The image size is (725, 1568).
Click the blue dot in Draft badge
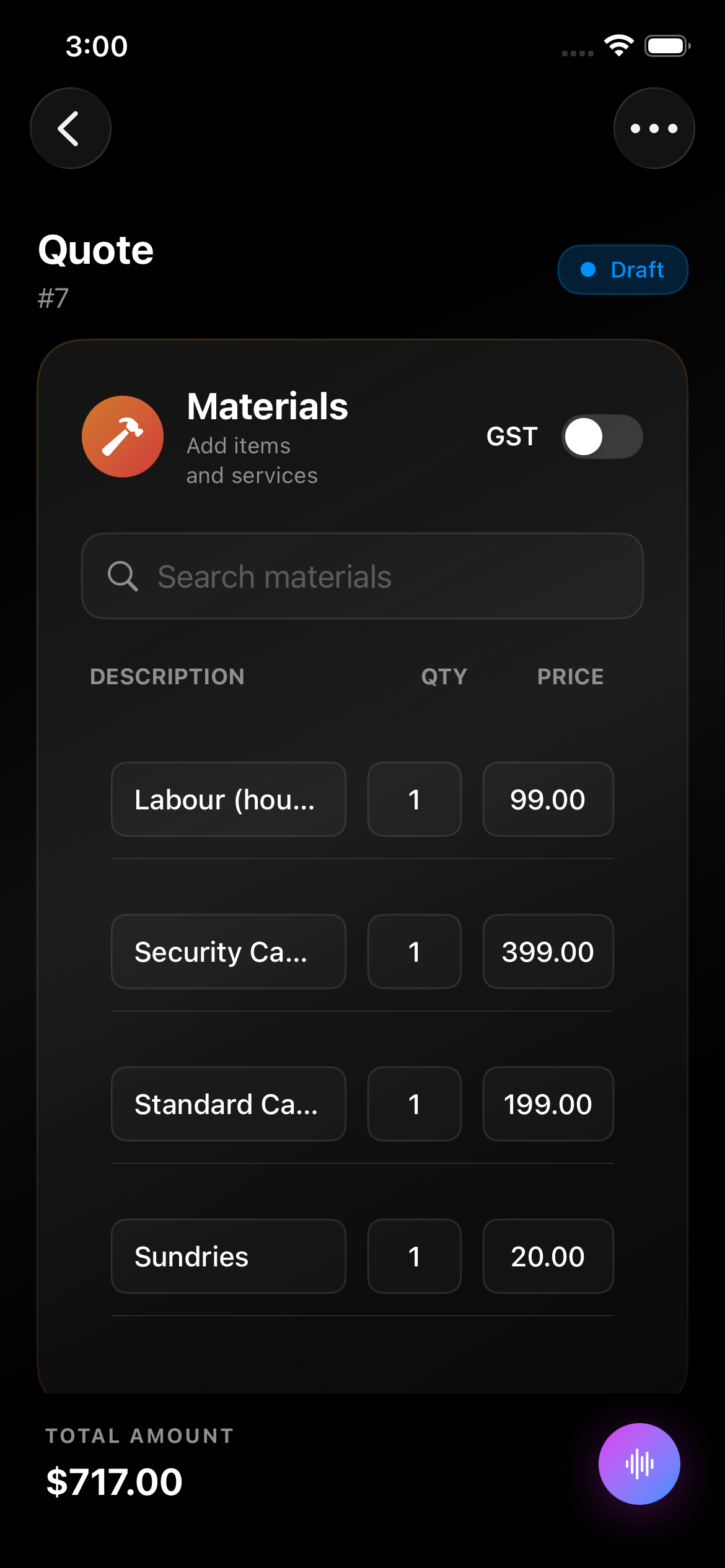587,269
